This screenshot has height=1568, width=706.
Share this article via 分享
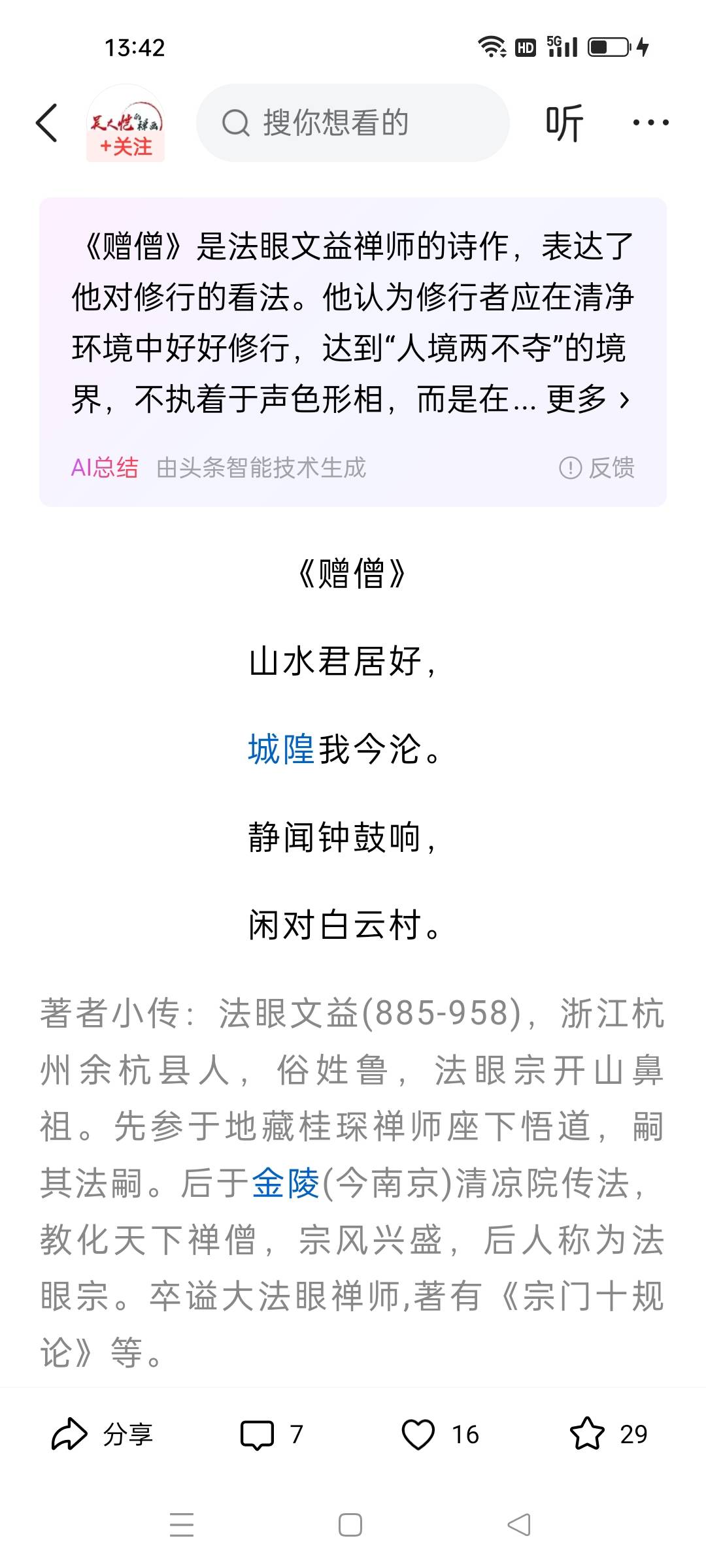103,1435
